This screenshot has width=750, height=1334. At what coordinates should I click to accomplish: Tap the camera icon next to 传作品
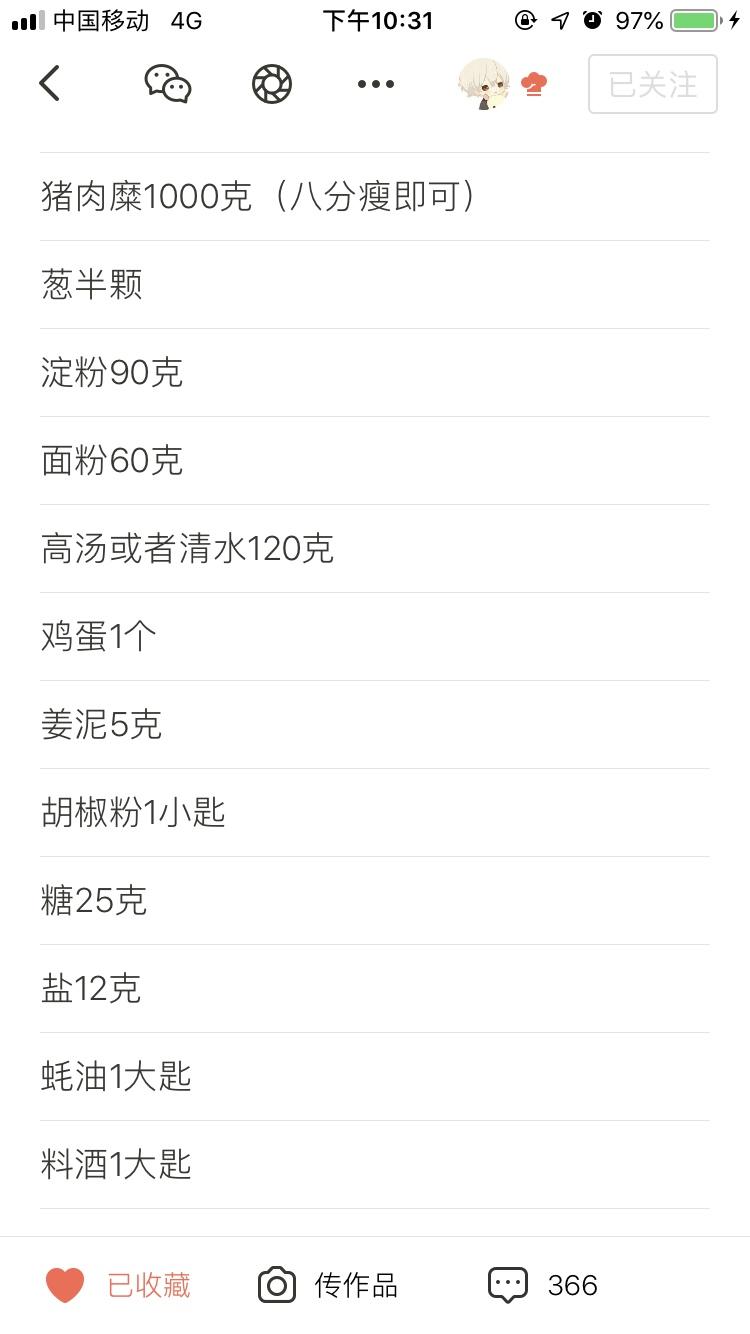point(270,1284)
